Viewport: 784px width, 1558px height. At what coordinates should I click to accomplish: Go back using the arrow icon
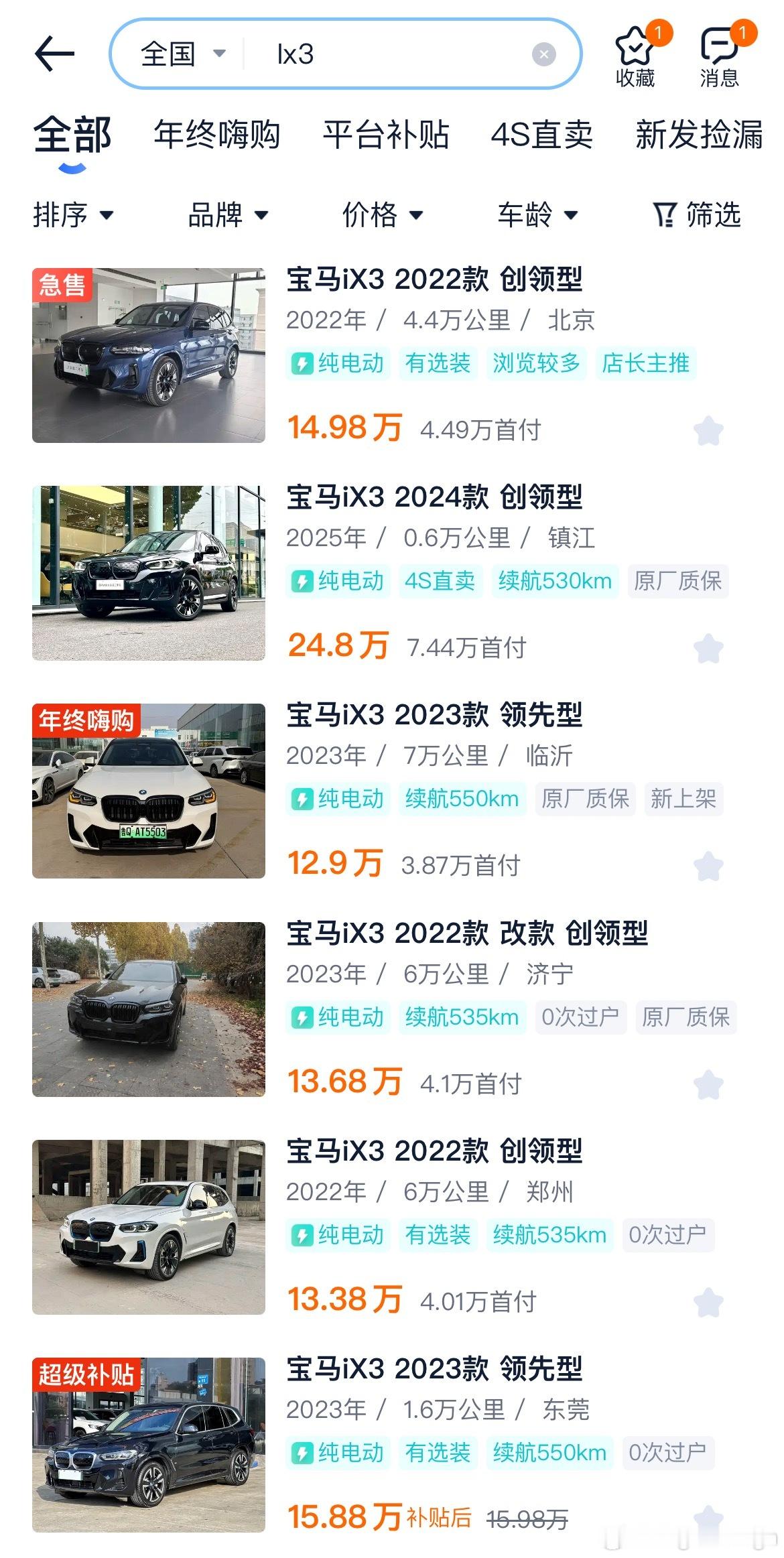[54, 54]
